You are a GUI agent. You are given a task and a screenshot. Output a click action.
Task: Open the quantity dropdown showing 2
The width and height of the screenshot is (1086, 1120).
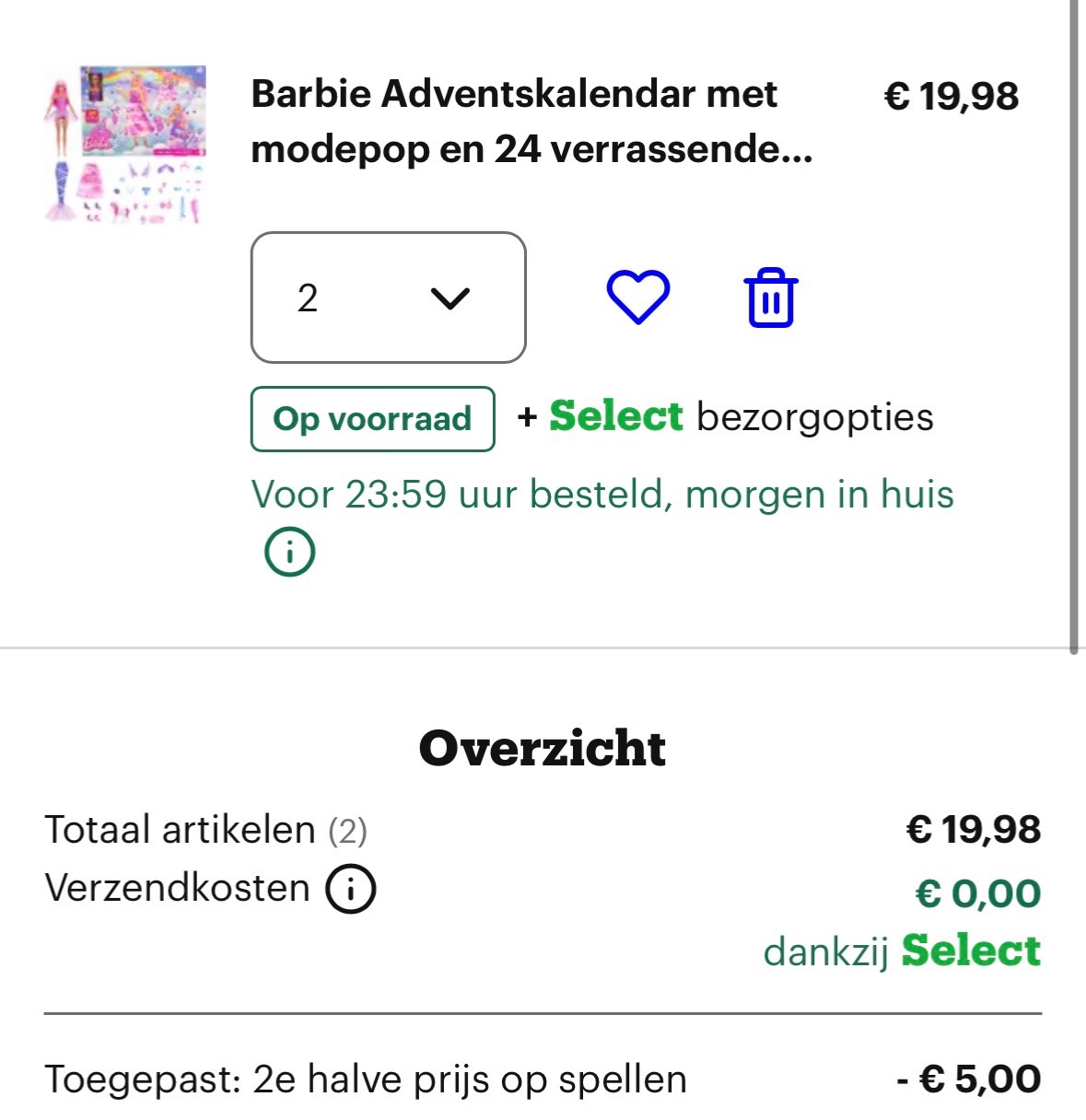click(387, 297)
